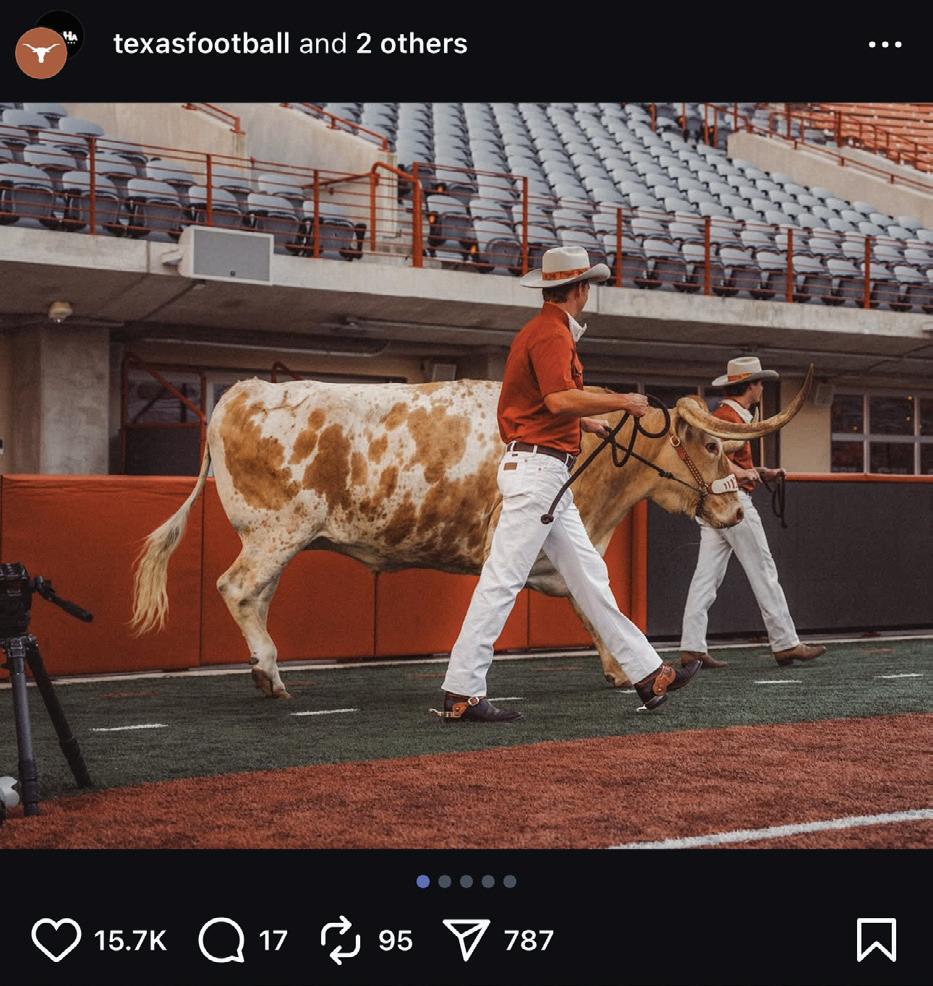Repost this texasfootball post
The width and height of the screenshot is (933, 986).
(x=340, y=940)
